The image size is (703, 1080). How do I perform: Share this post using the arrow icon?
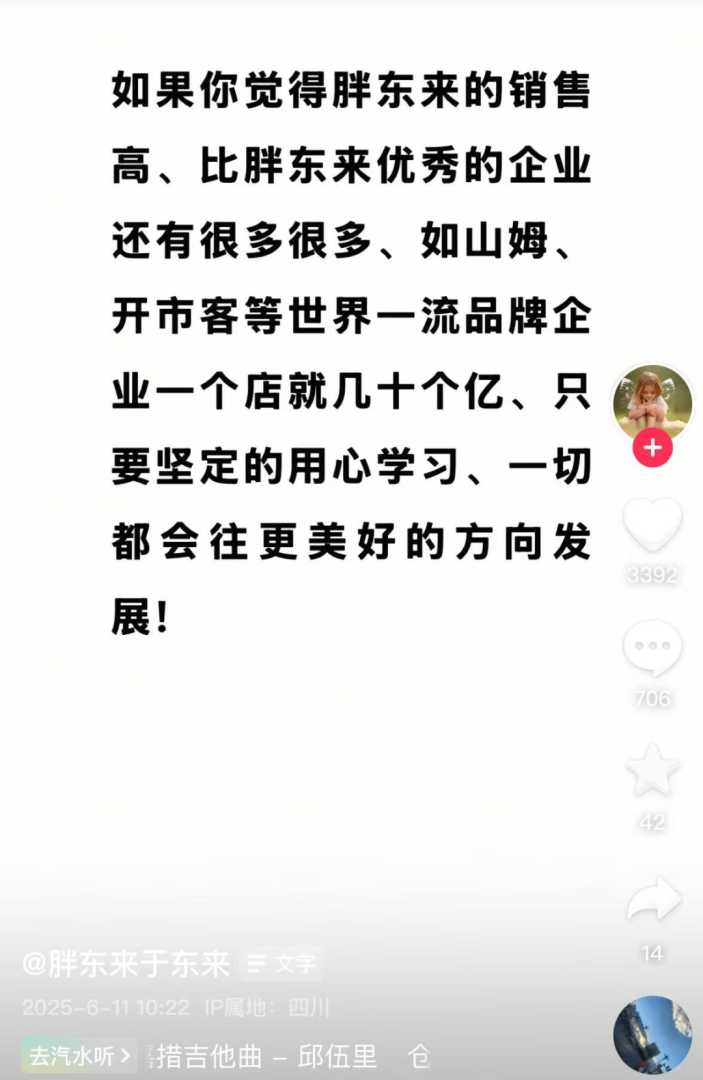pos(652,901)
